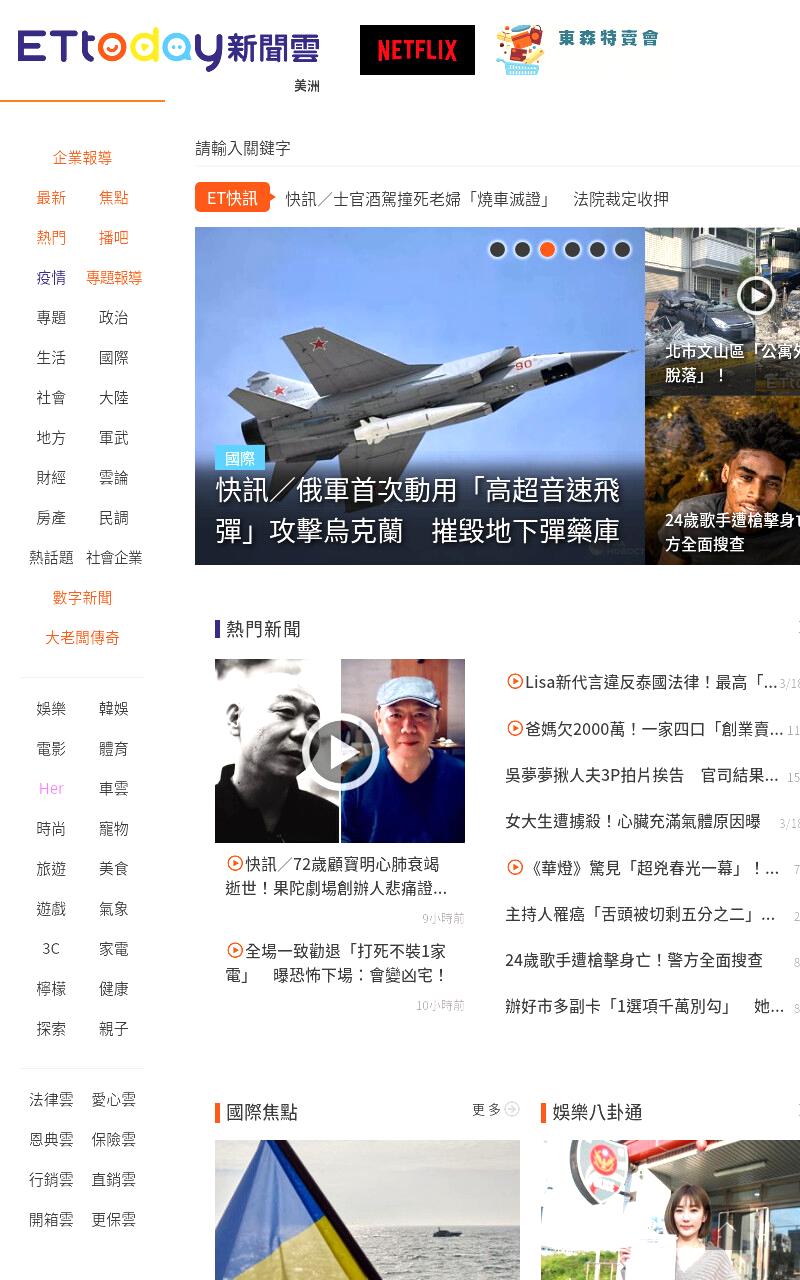Select the third carousel page dot

547,249
